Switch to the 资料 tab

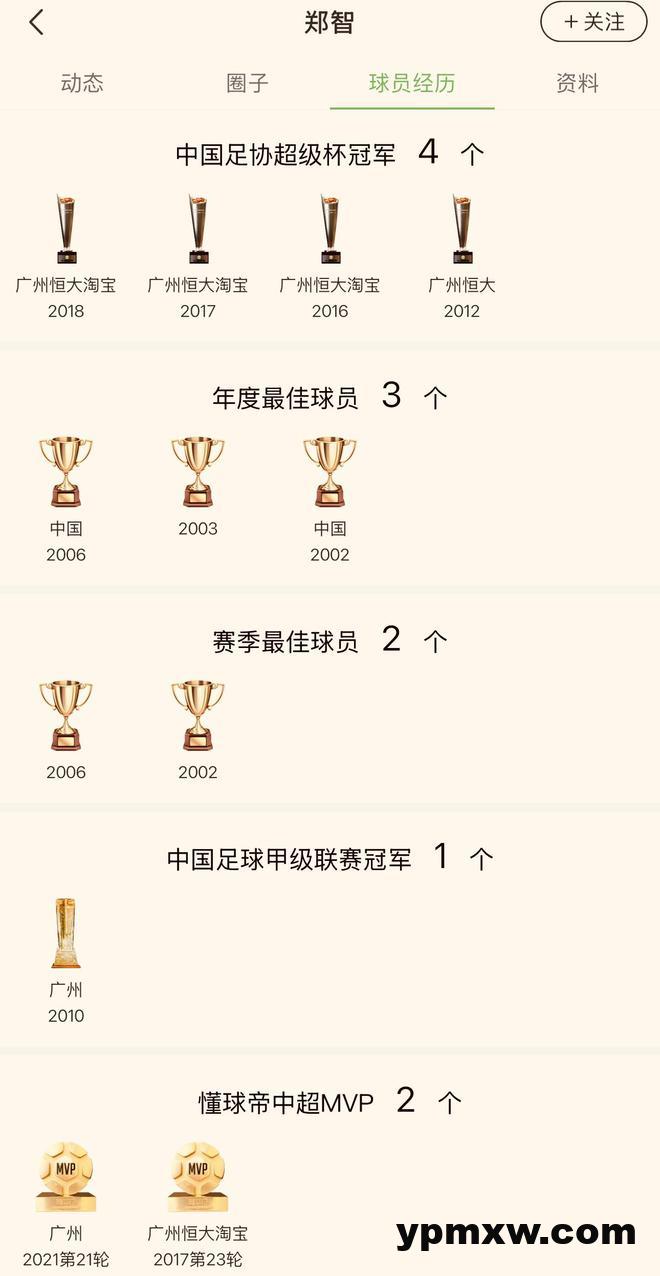(x=577, y=83)
